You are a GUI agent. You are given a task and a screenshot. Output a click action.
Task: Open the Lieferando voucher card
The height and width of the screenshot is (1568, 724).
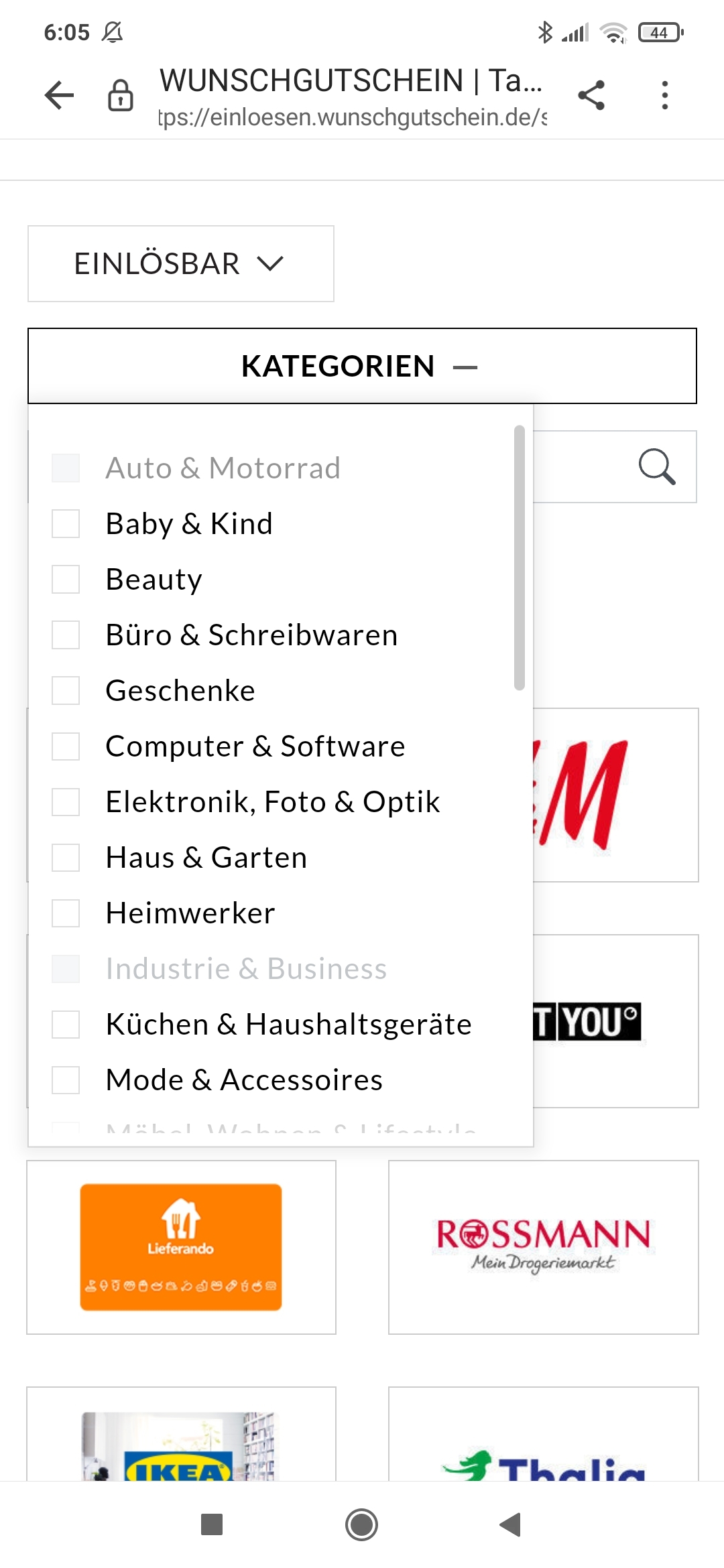tap(181, 1247)
